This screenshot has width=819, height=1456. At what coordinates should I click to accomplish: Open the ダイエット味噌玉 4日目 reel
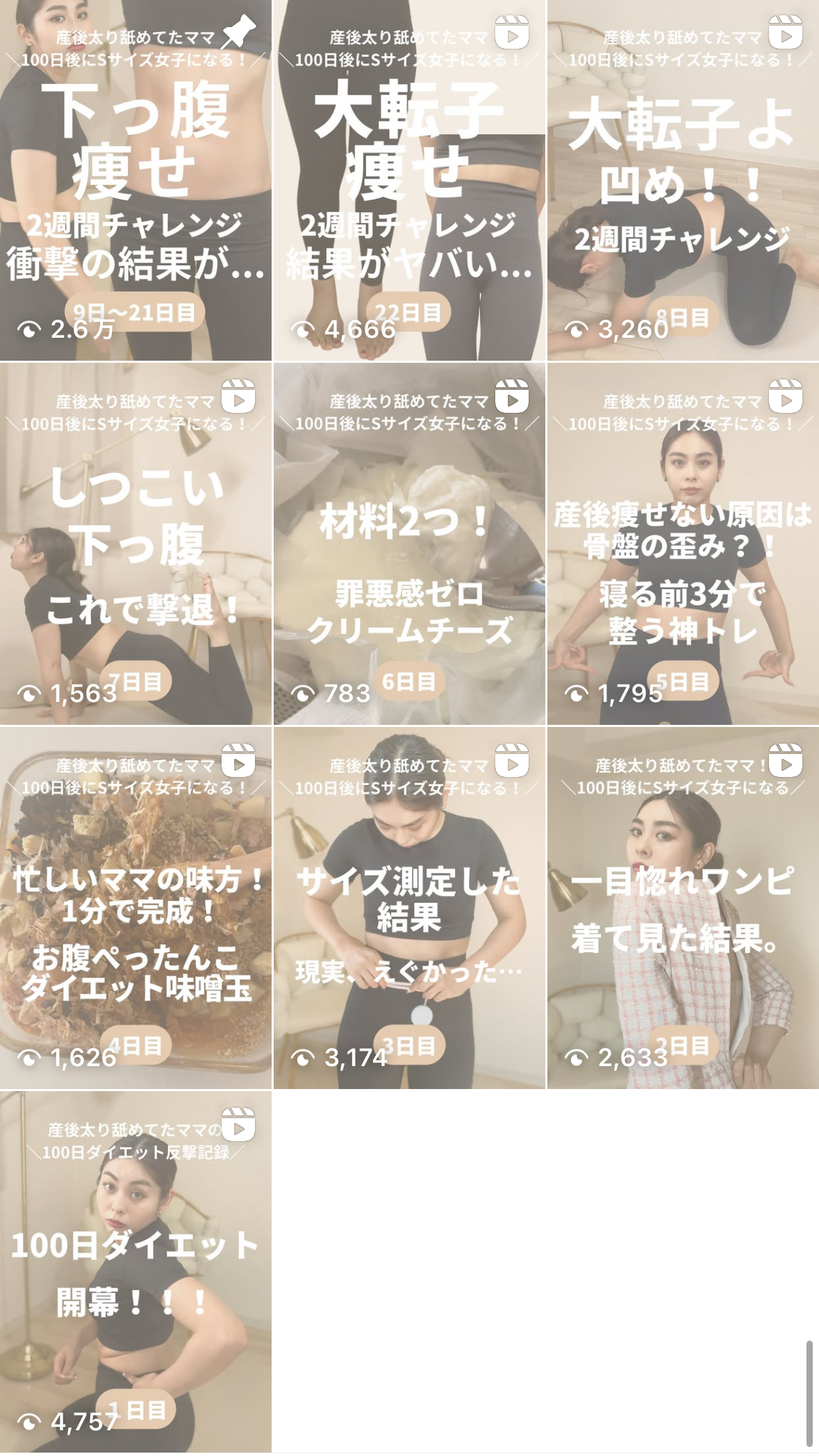click(135, 908)
